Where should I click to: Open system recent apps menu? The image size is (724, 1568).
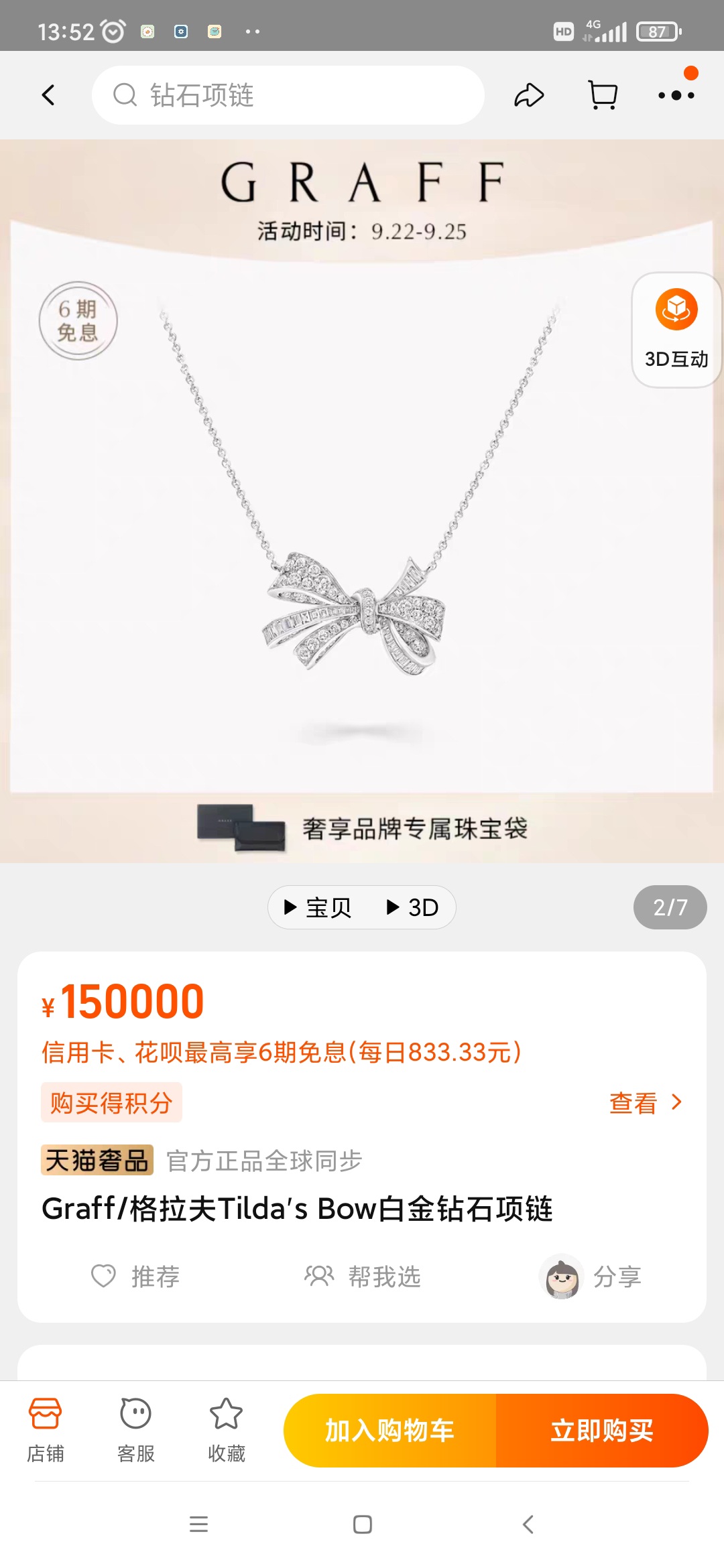[198, 1525]
